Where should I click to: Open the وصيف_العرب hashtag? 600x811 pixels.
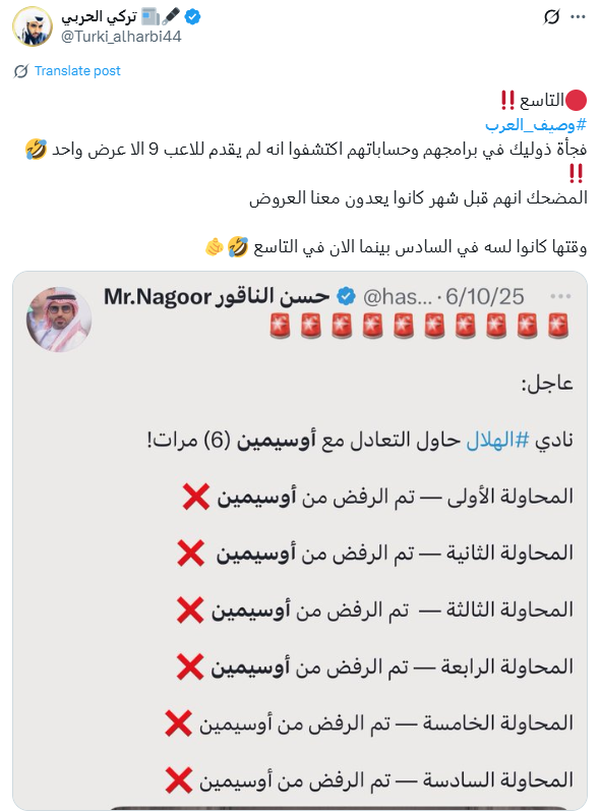pos(535,125)
